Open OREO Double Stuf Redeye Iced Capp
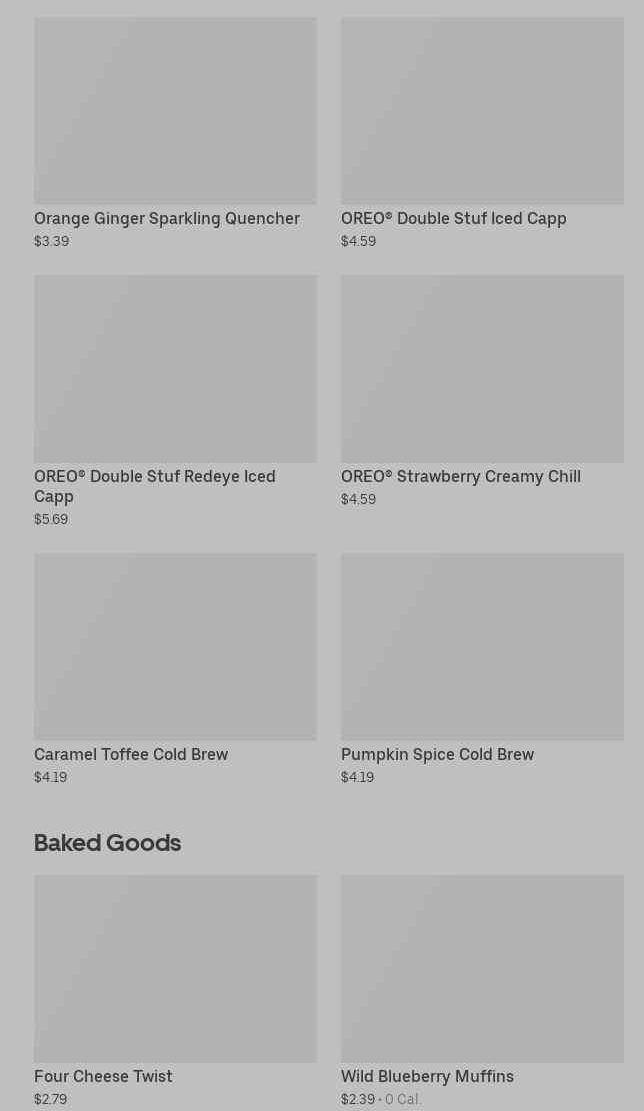This screenshot has height=1111, width=644. (175, 390)
